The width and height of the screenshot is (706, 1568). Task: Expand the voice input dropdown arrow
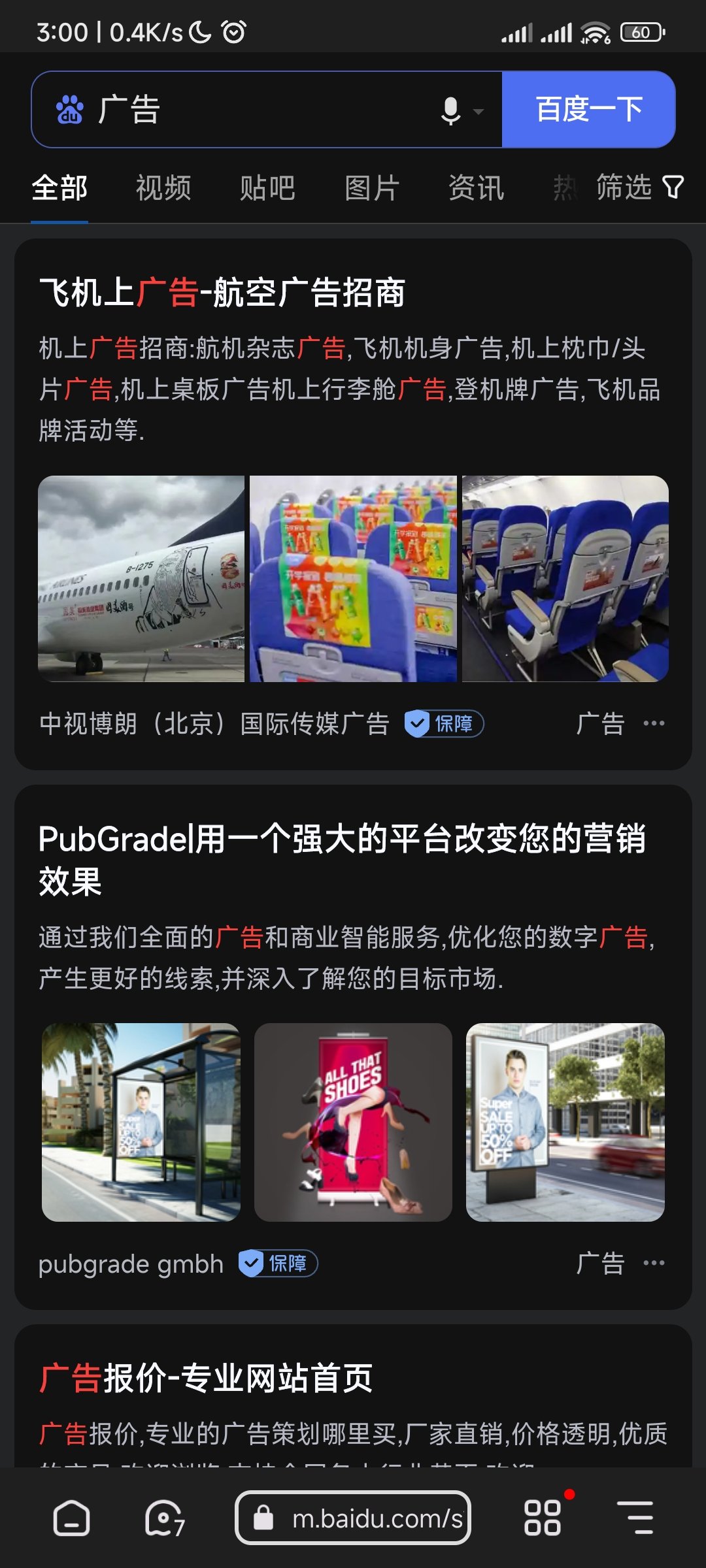click(479, 111)
